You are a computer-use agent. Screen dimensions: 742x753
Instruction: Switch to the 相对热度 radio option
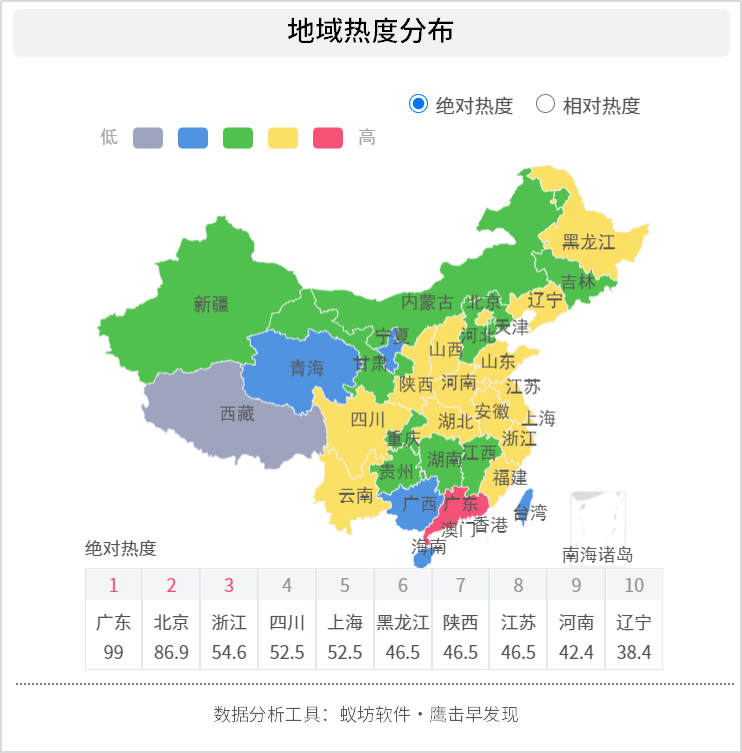[x=546, y=104]
